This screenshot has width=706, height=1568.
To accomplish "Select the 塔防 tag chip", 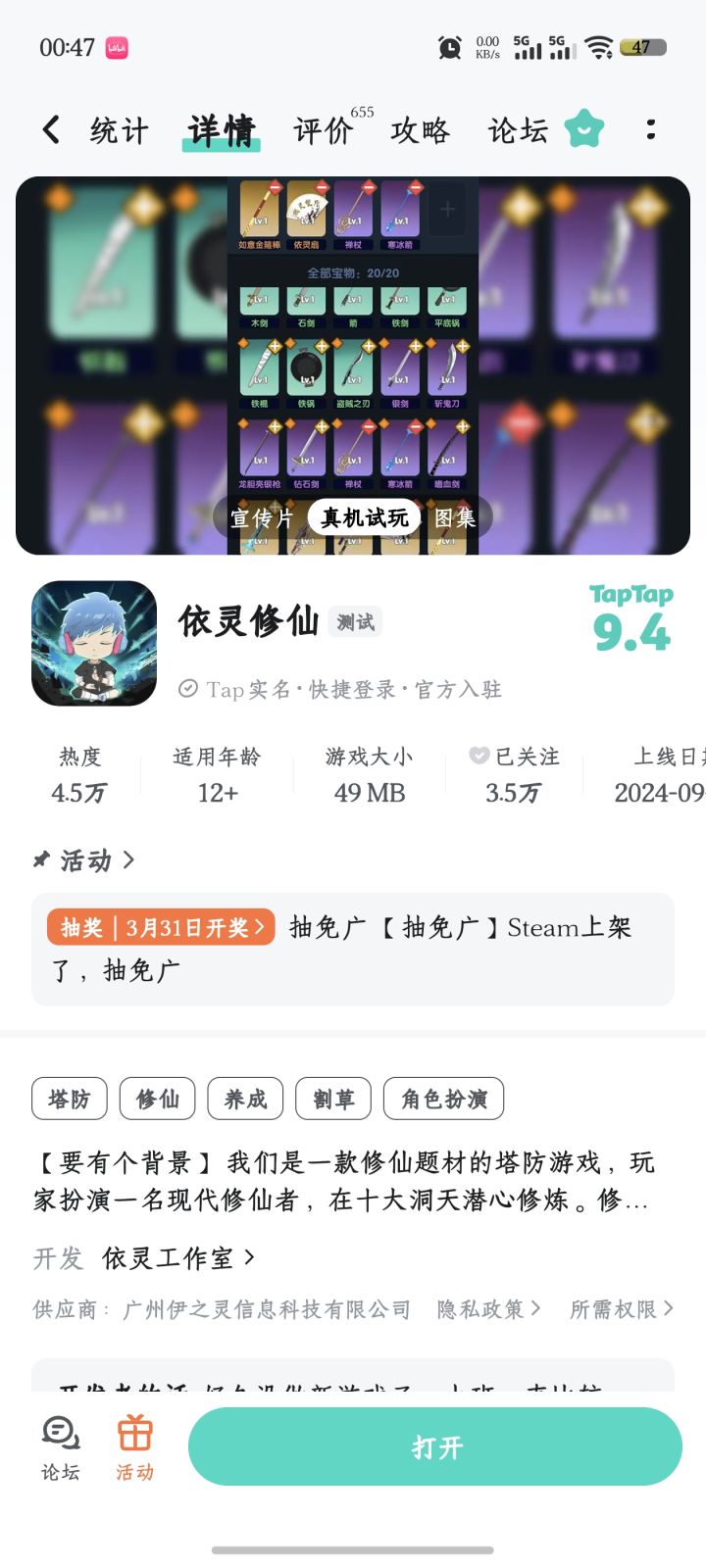I will click(69, 1099).
